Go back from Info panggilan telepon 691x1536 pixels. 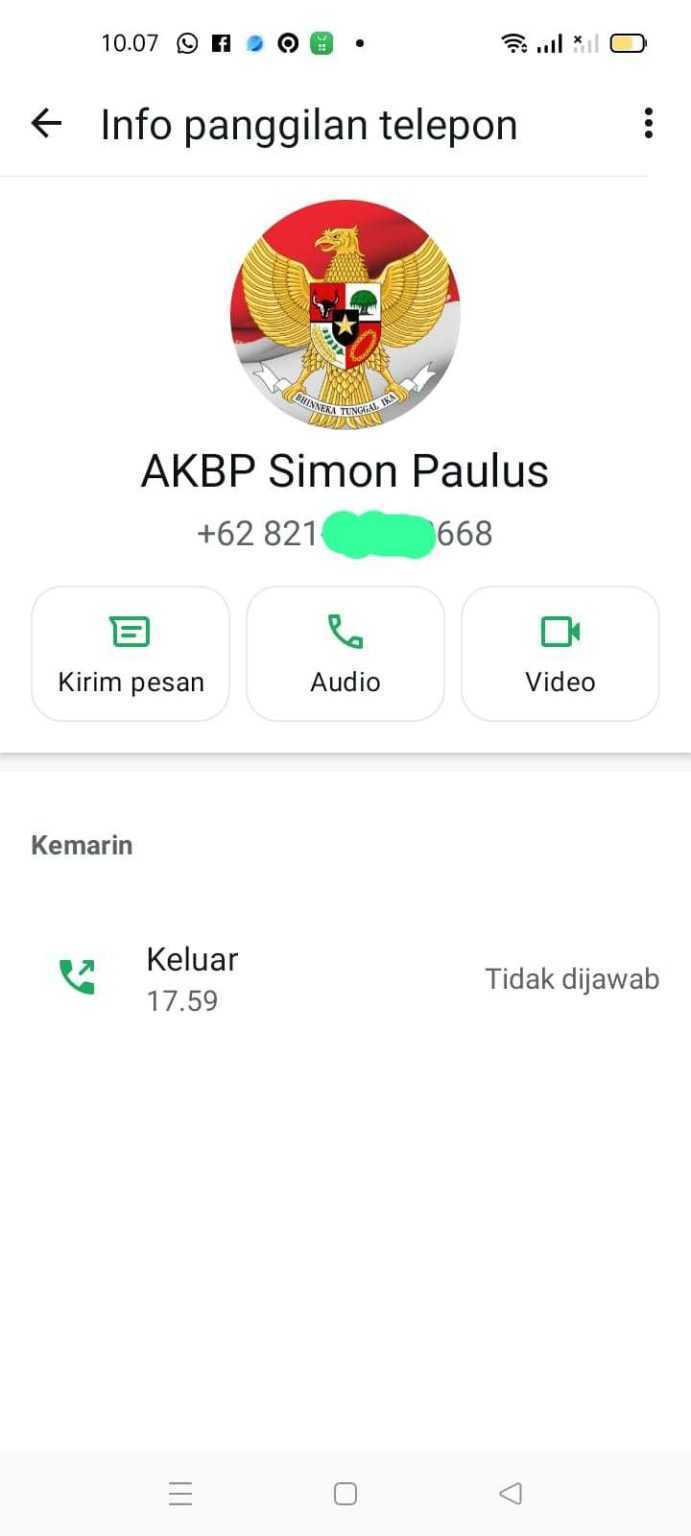point(46,124)
